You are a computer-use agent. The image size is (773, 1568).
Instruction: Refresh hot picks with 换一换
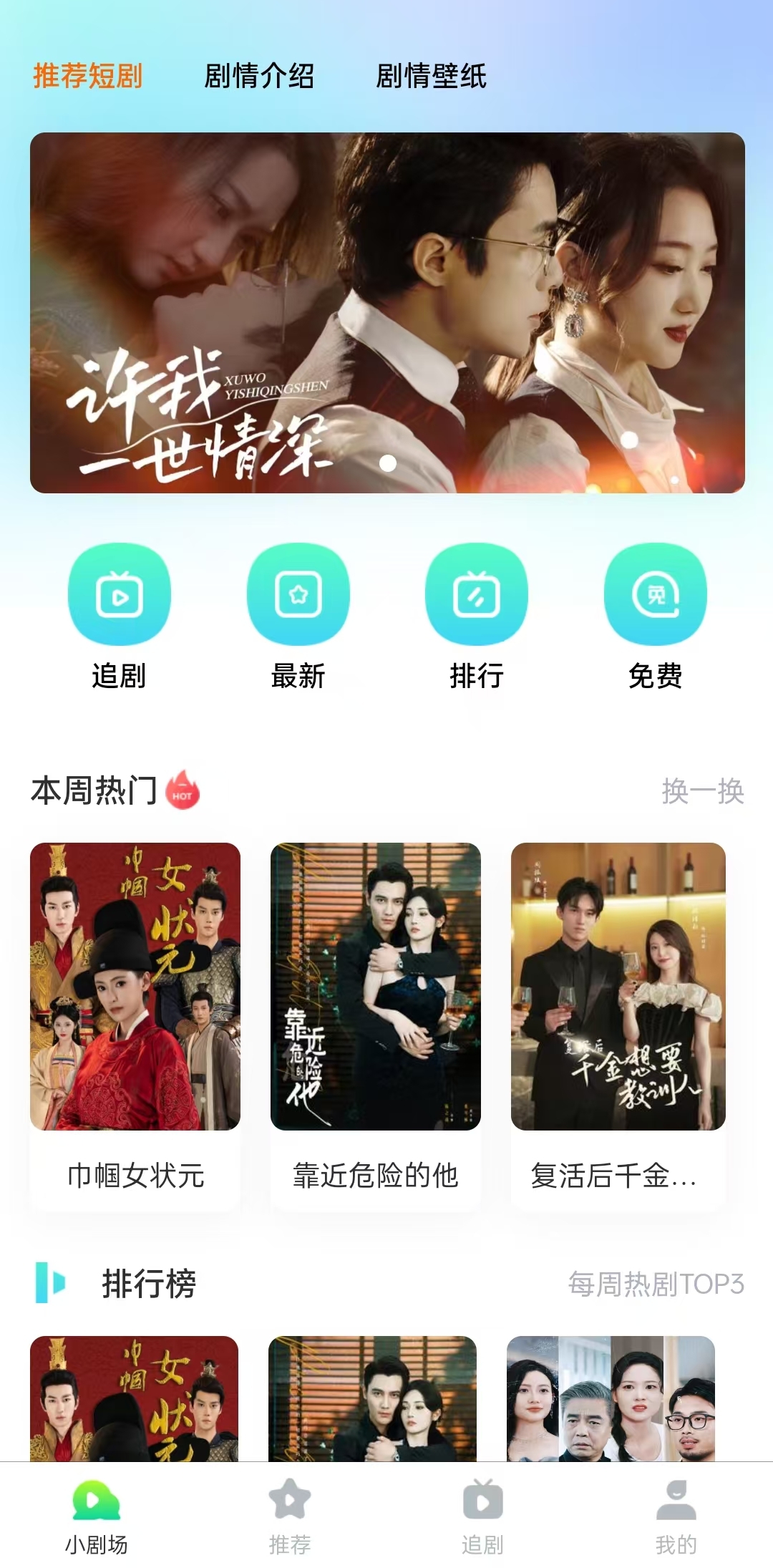(702, 791)
